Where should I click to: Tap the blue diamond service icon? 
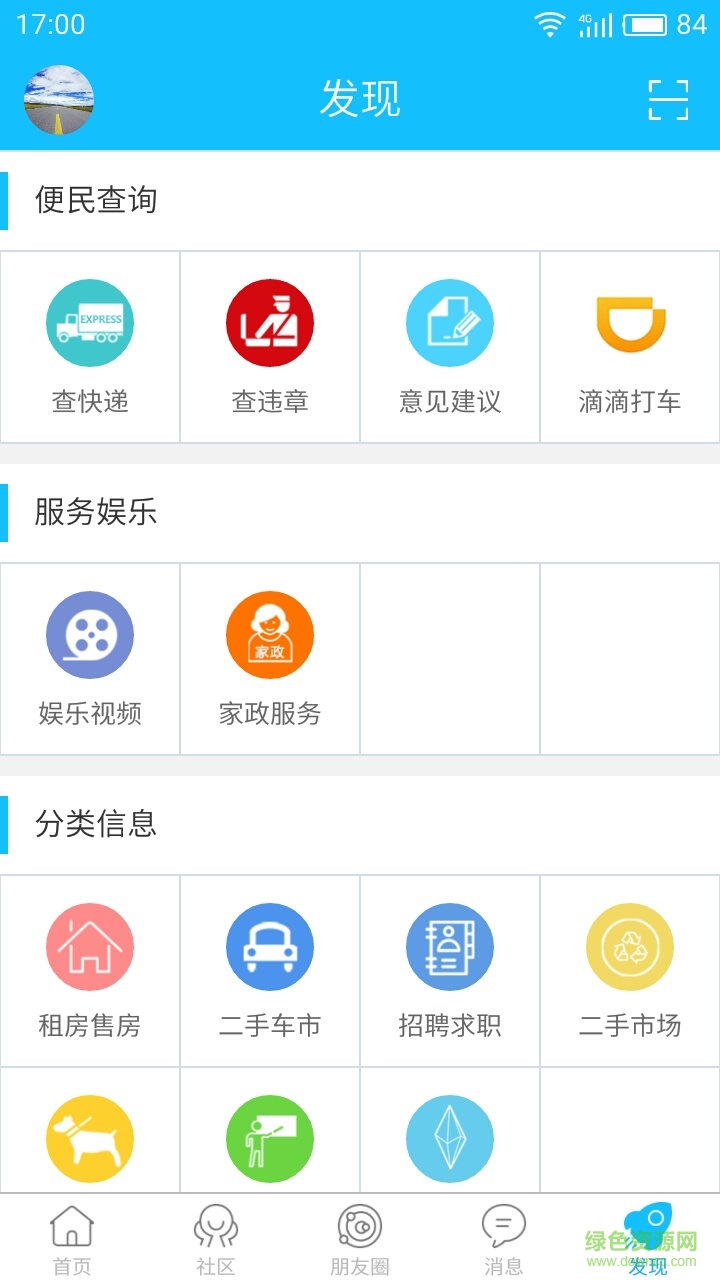click(450, 1137)
